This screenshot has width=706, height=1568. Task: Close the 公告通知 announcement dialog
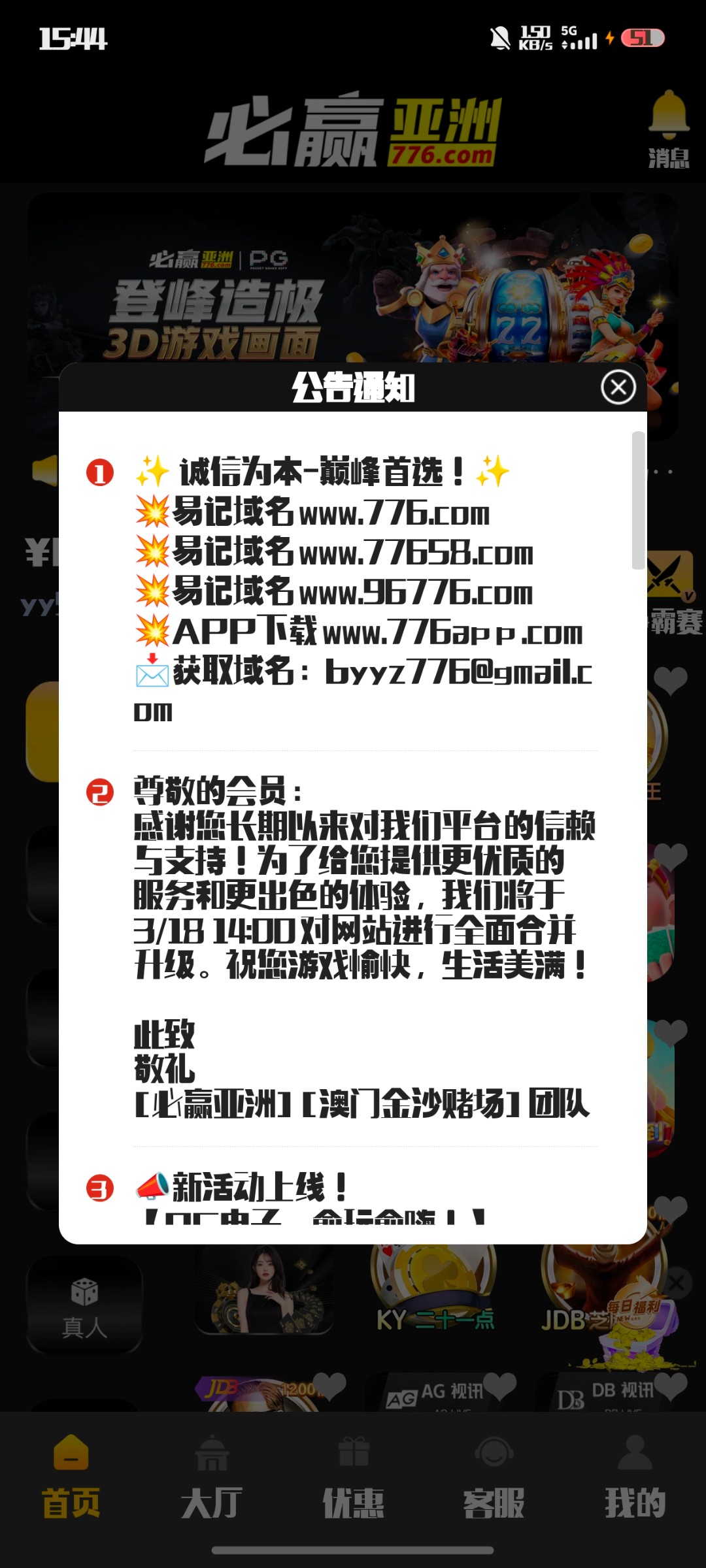618,387
